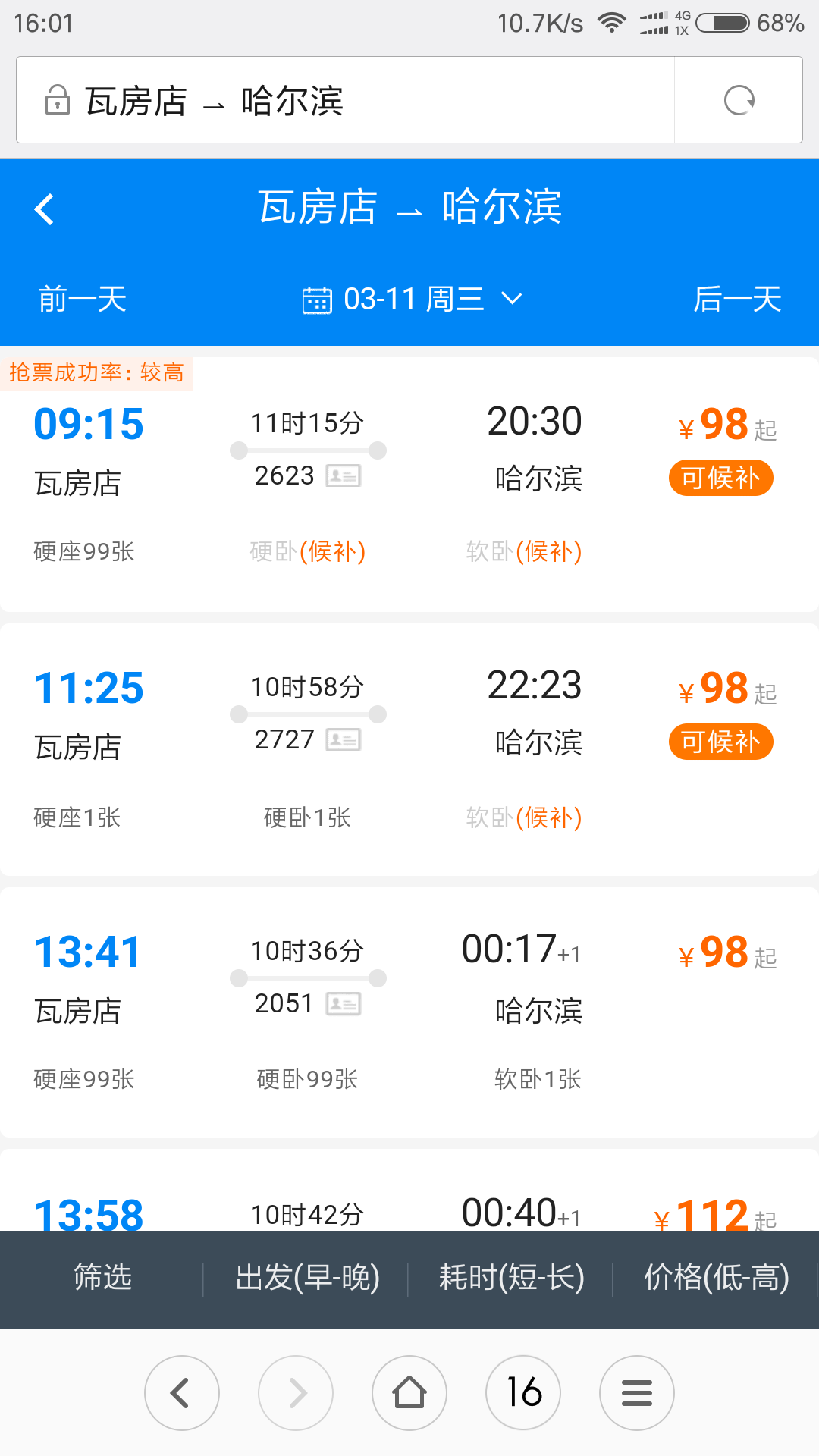819x1456 pixels.
Task: Sort by price 价格(低-高)
Action: 716,1278
